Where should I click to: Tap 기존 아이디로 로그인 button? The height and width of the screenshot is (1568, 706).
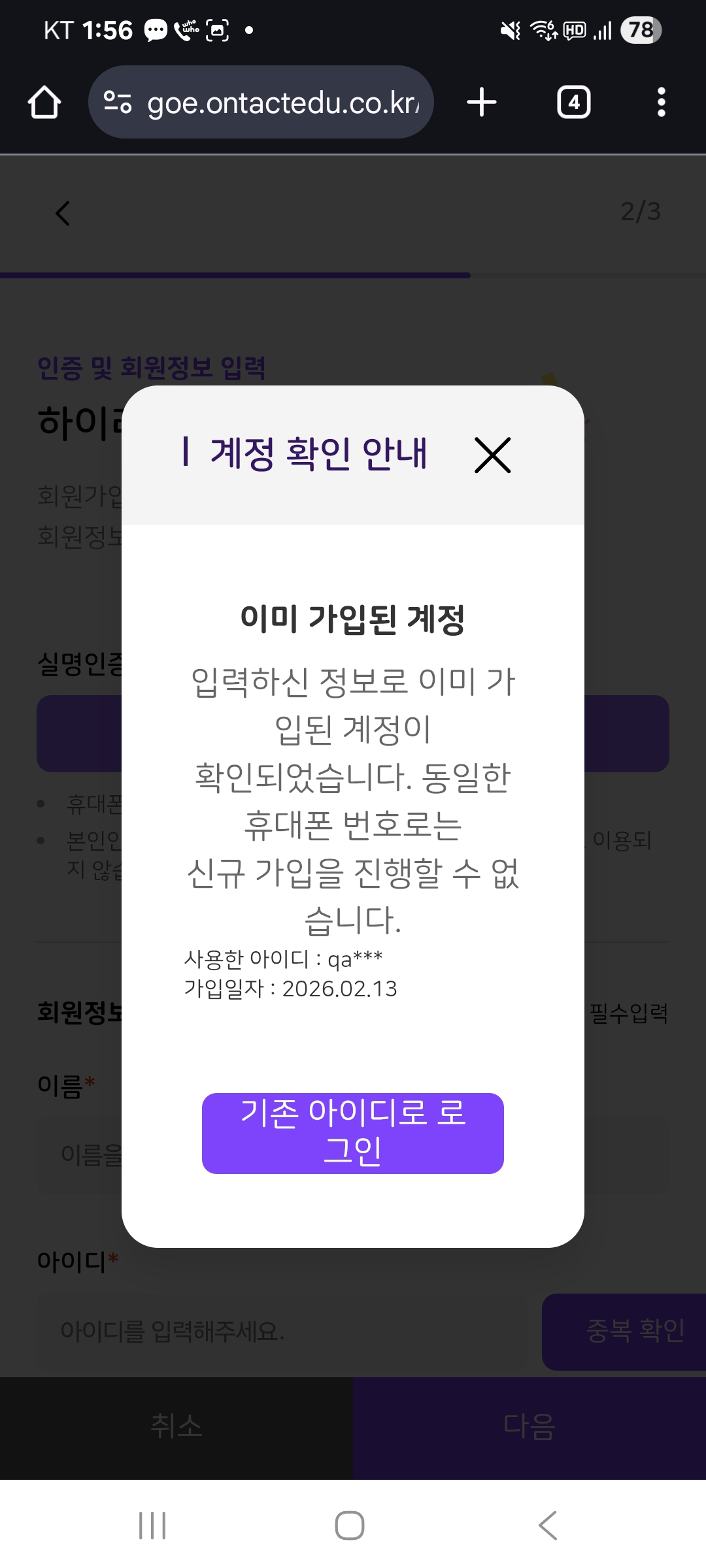click(x=352, y=1133)
